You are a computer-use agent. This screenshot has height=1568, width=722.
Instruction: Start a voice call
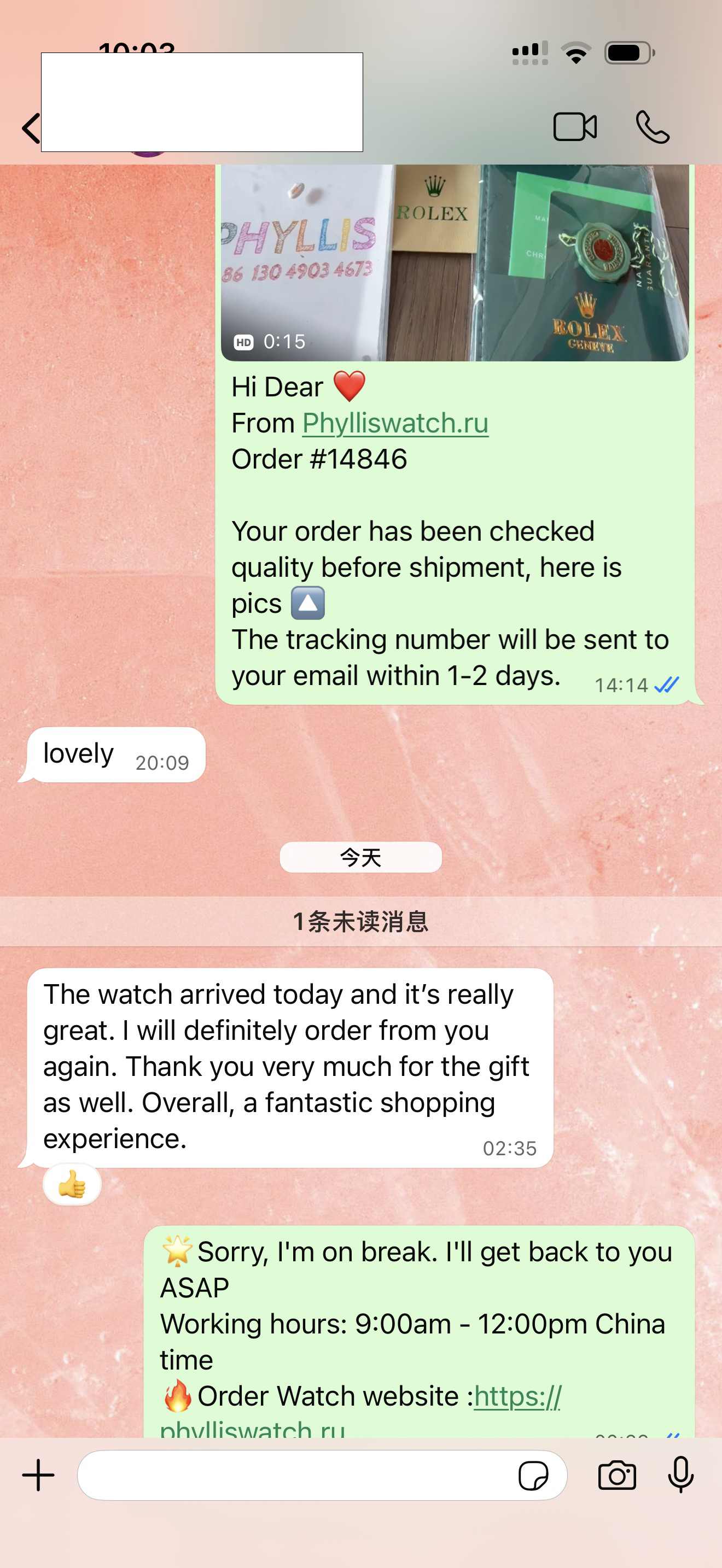653,127
